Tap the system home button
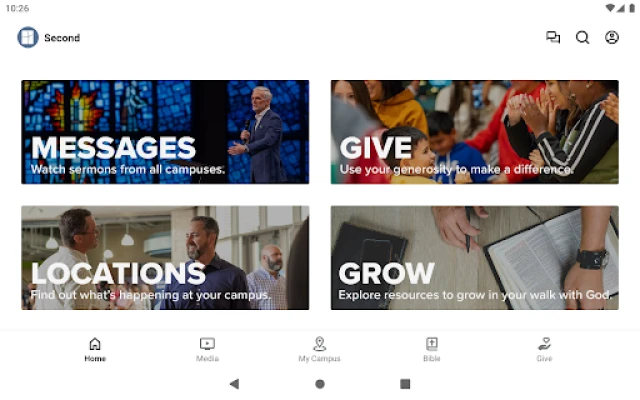Image resolution: width=640 pixels, height=400 pixels. [320, 384]
